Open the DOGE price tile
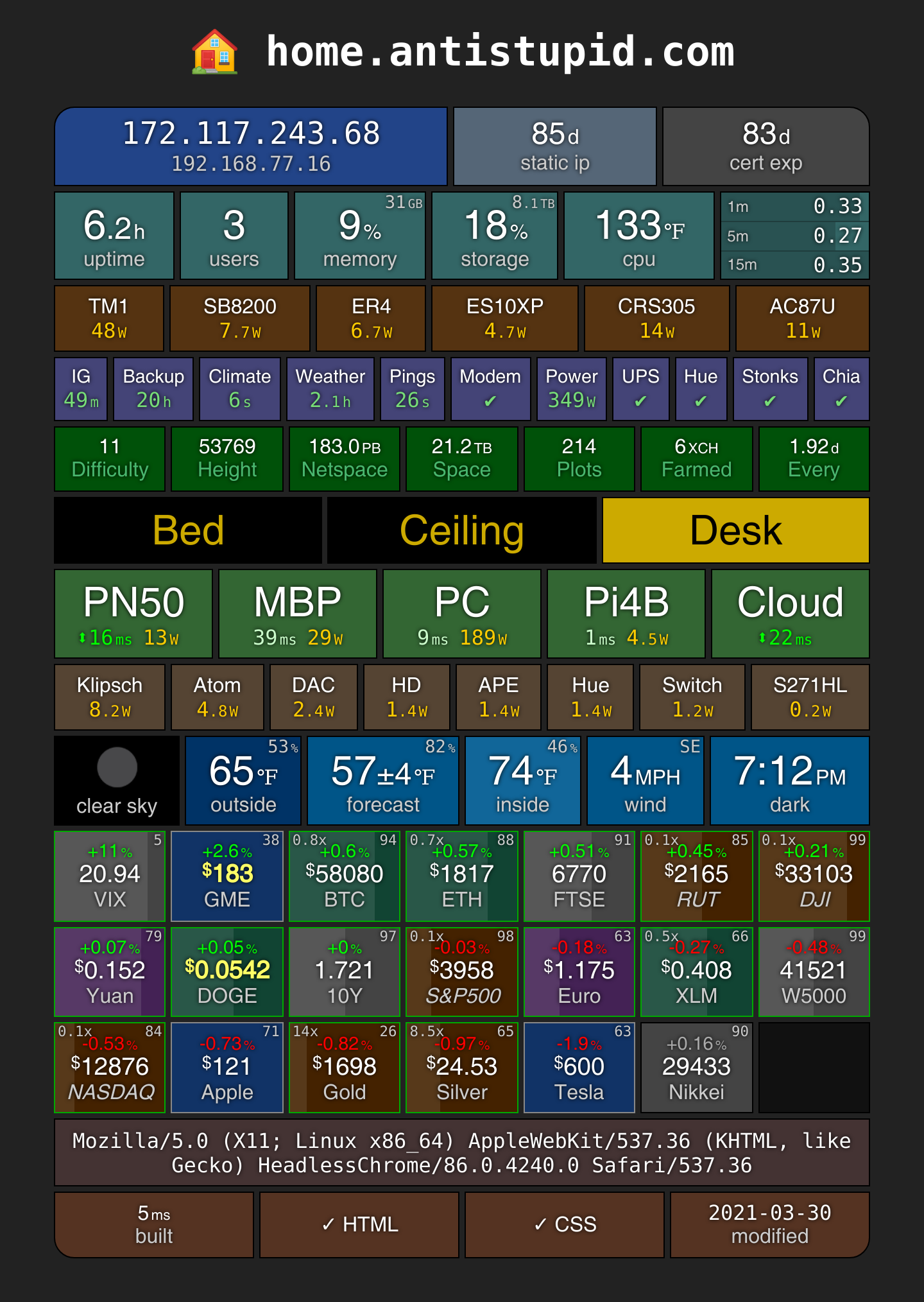This screenshot has width=924, height=1302. point(227,972)
